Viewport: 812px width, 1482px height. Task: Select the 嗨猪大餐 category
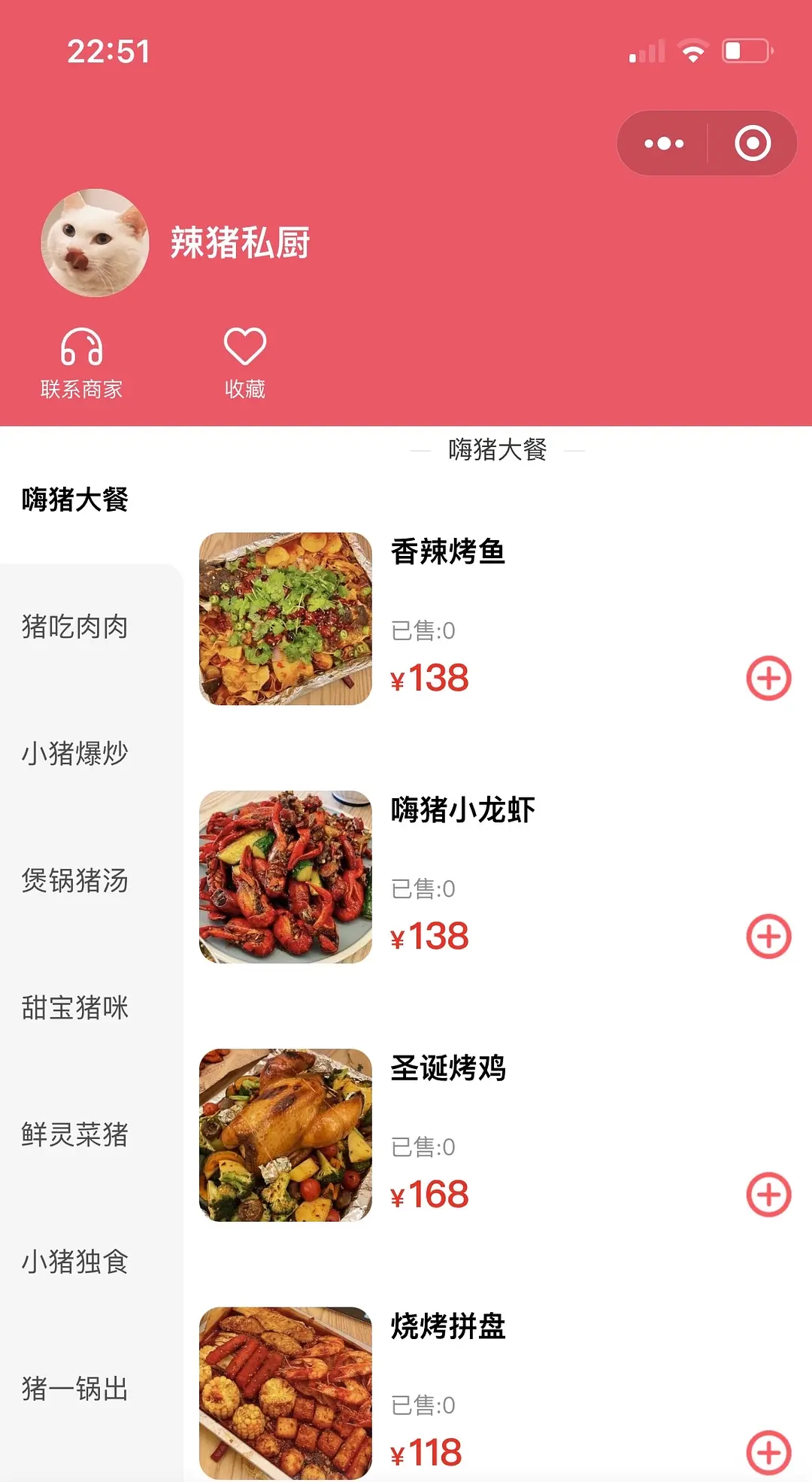pyautogui.click(x=75, y=500)
